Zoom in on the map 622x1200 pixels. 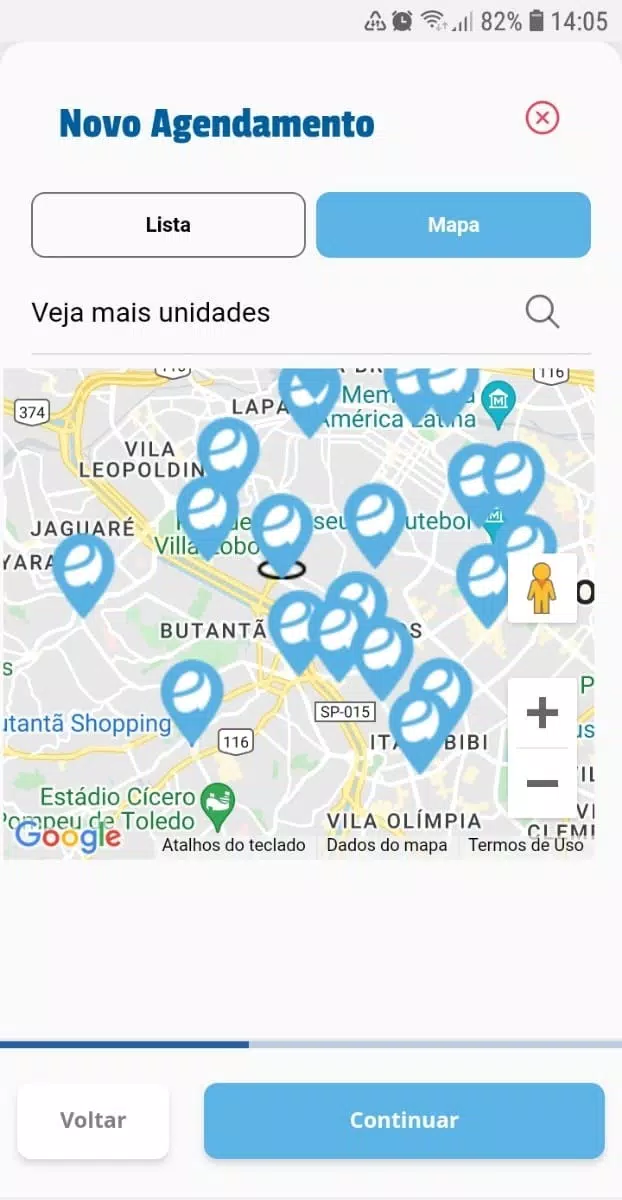click(542, 713)
